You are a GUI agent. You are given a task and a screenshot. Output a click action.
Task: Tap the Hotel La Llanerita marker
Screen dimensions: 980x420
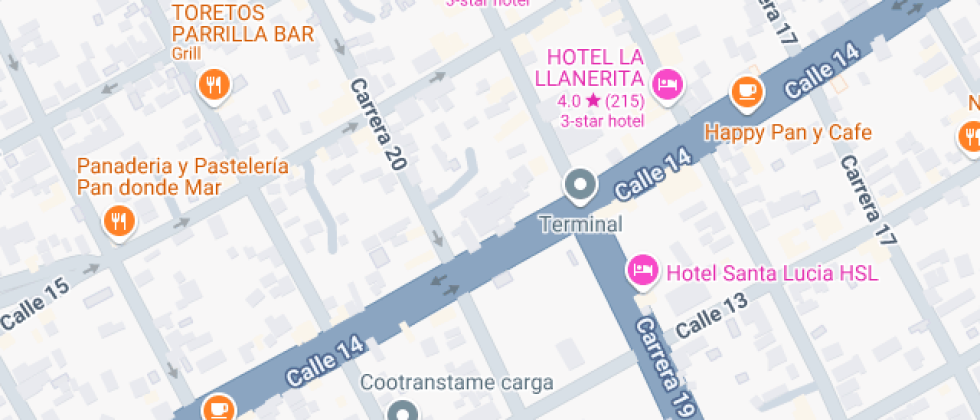(x=667, y=83)
